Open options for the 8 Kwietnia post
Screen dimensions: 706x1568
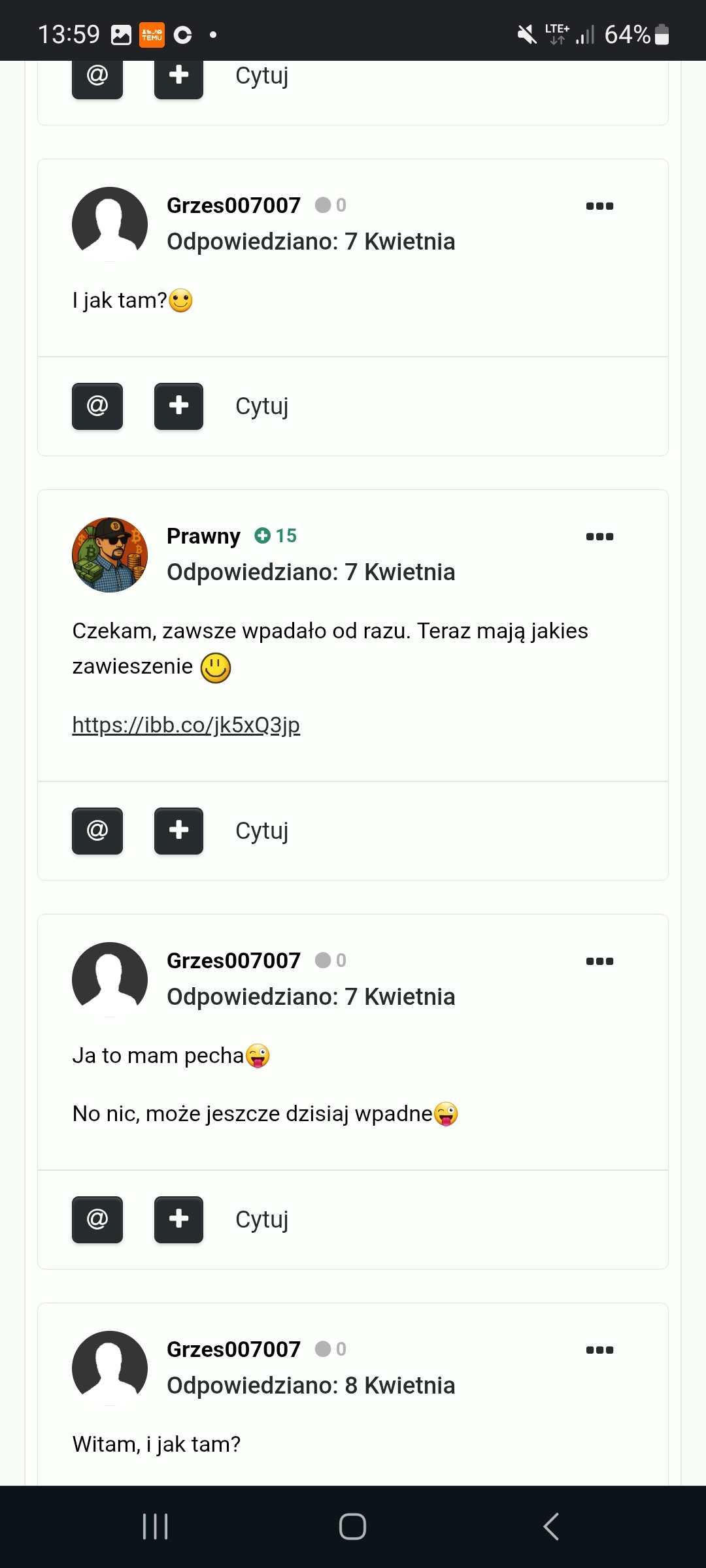click(x=599, y=1350)
